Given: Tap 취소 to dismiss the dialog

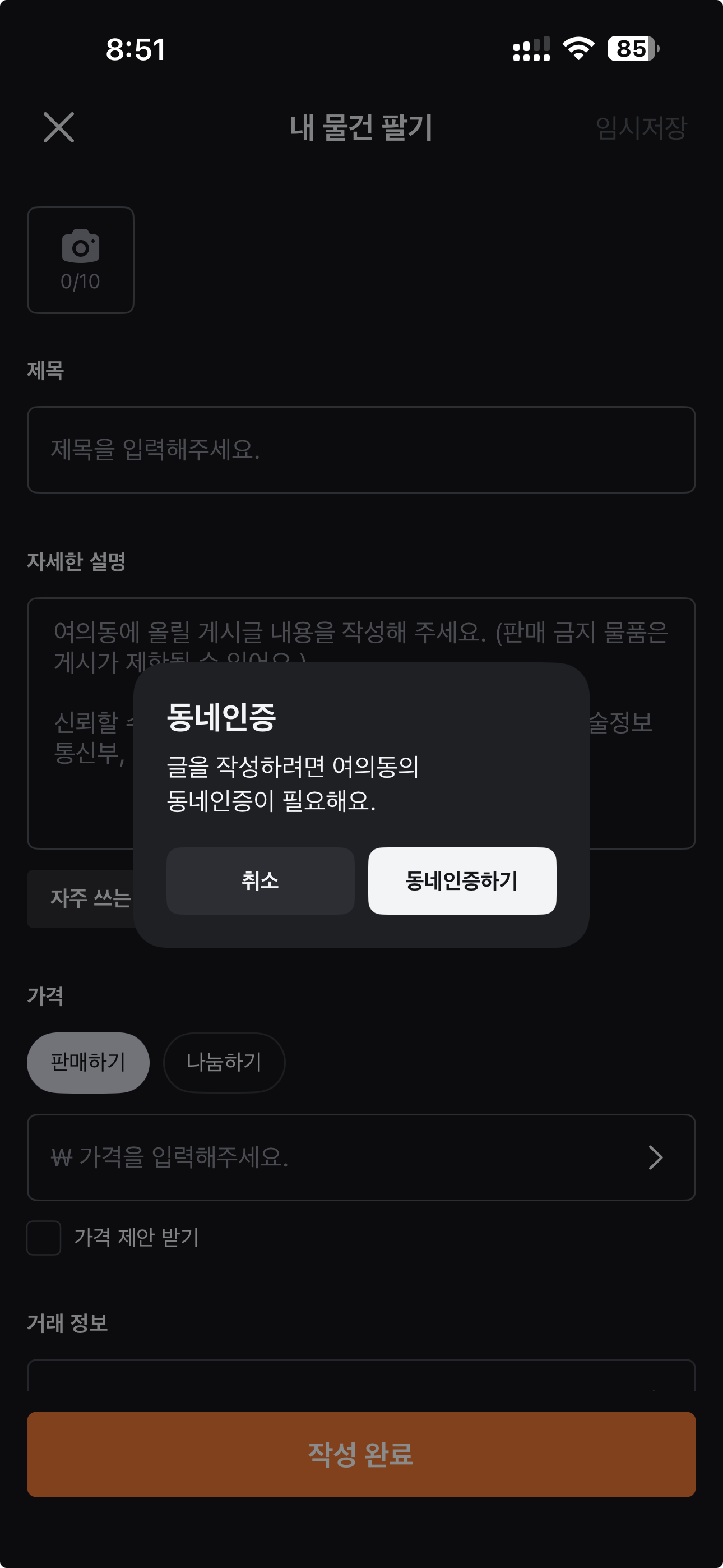Looking at the screenshot, I should pos(260,880).
